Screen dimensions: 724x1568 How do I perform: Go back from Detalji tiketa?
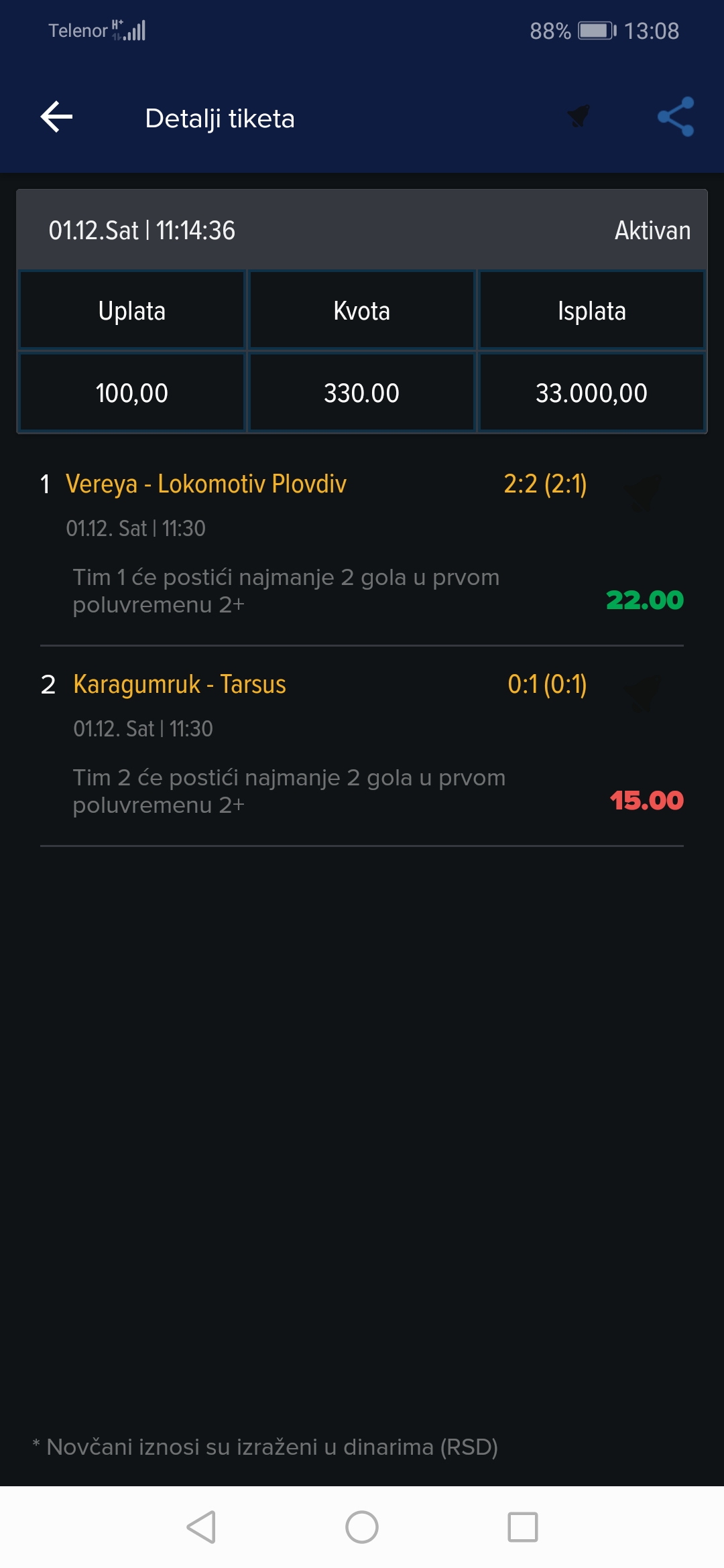57,117
